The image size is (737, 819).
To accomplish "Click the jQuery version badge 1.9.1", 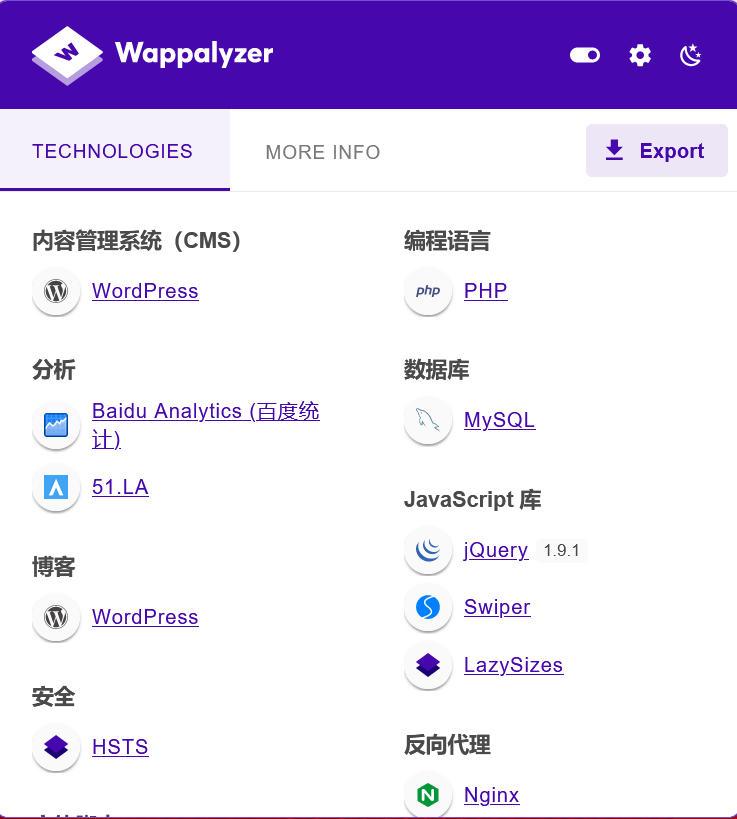I will click(561, 550).
